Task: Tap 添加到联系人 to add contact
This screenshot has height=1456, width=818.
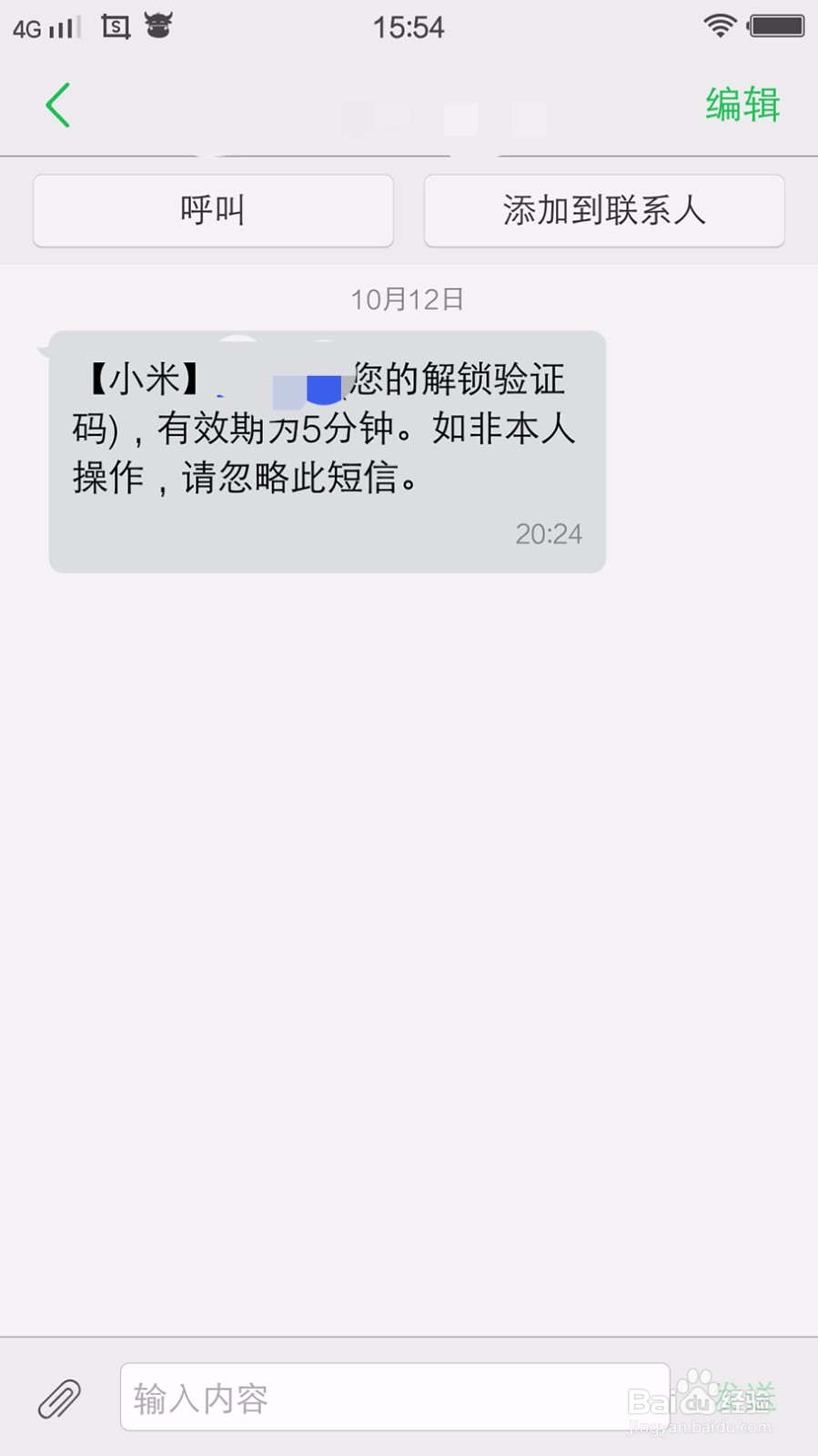Action: click(x=604, y=210)
